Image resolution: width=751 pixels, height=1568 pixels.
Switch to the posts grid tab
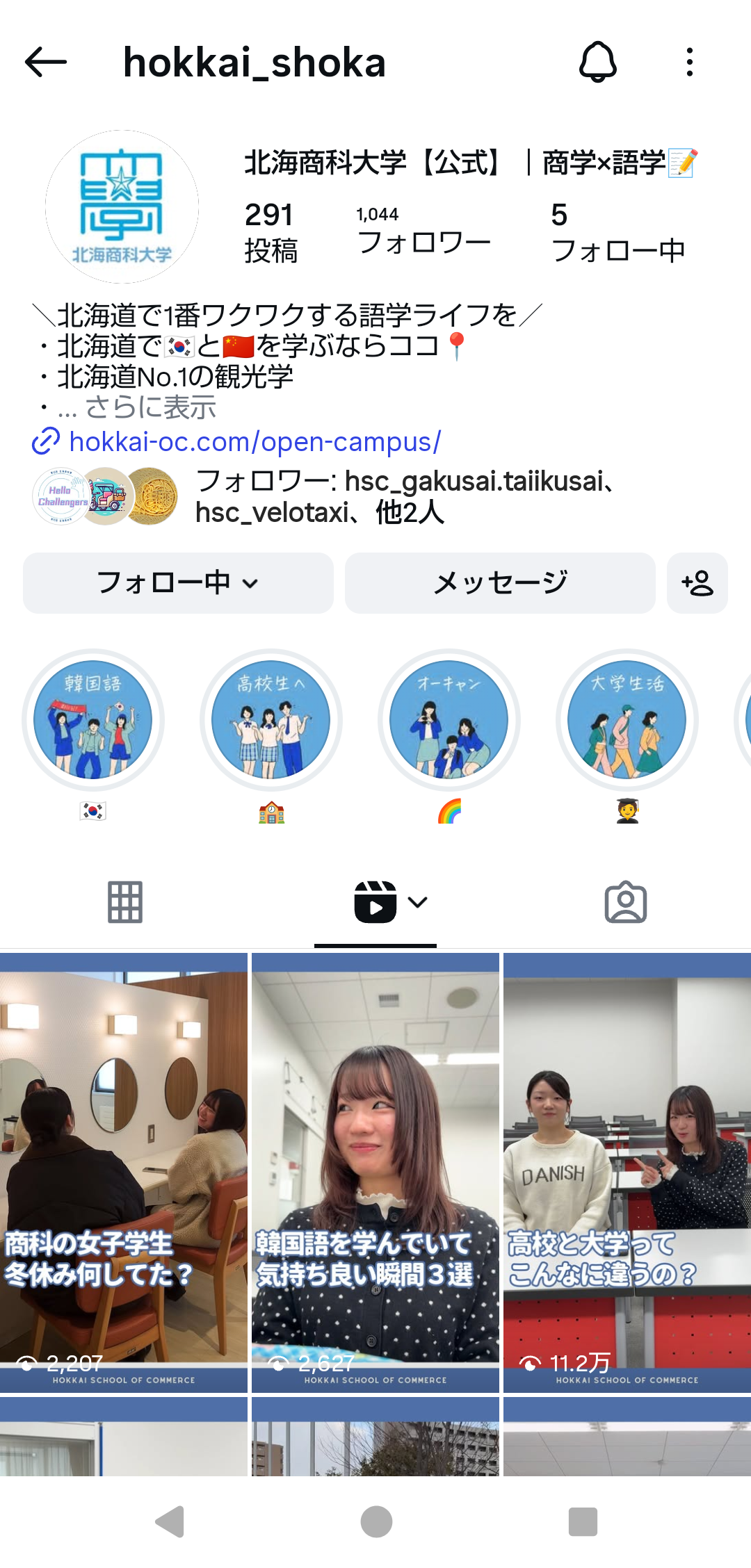[125, 902]
